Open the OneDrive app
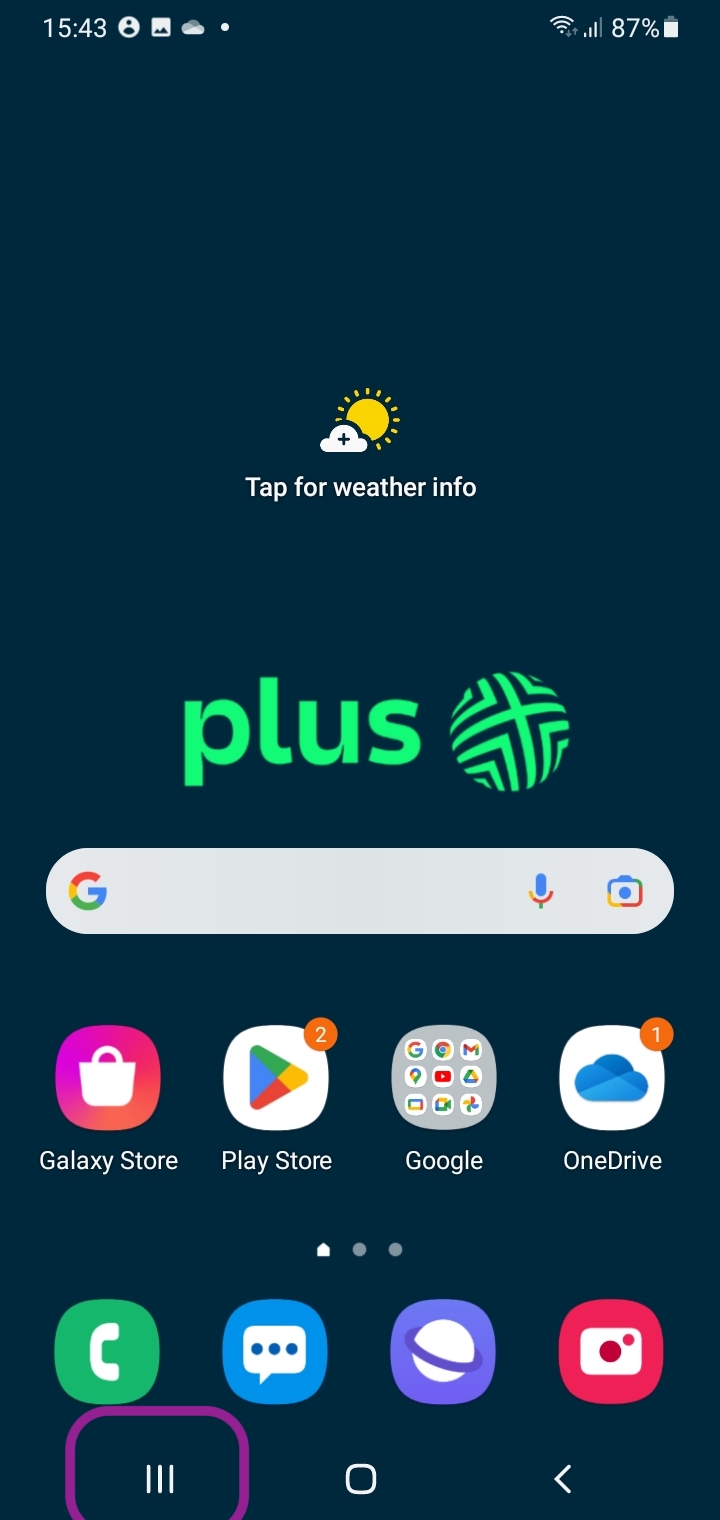 612,1078
